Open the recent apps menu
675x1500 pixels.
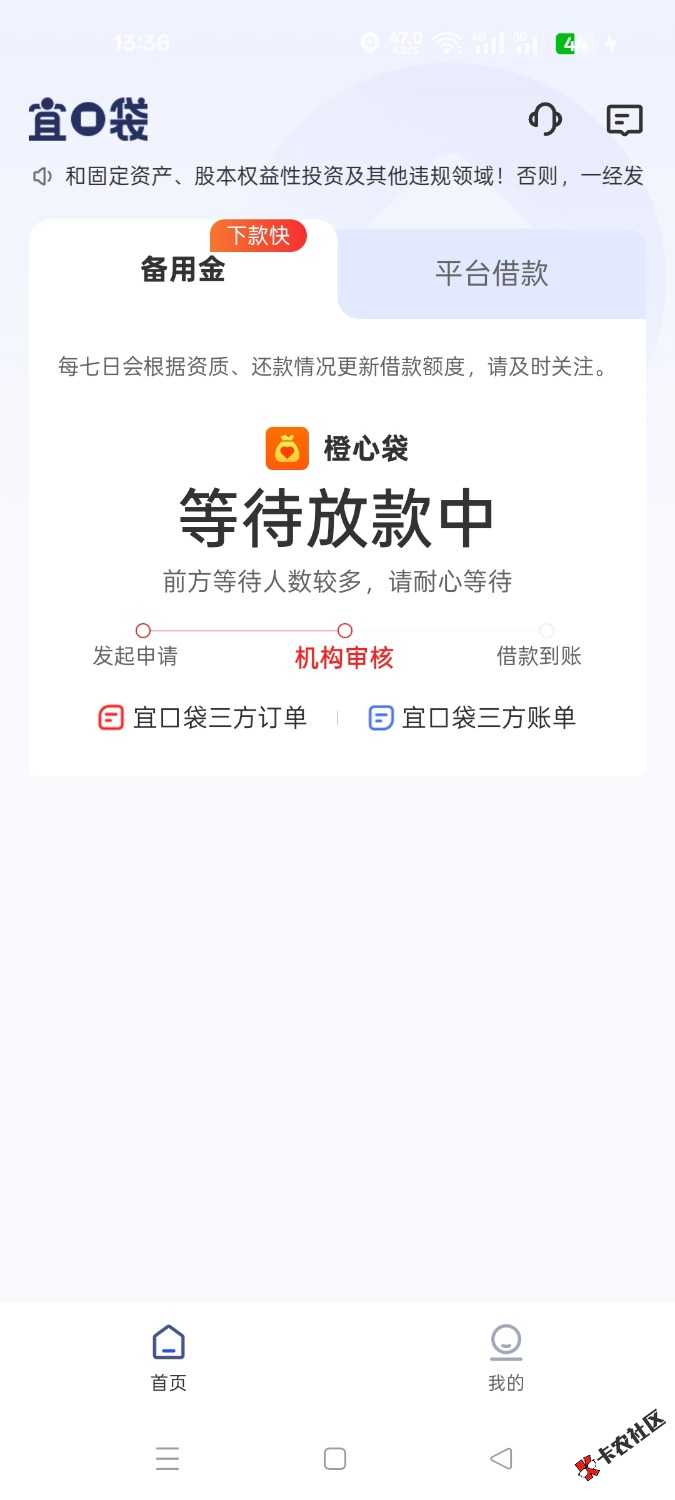tap(168, 1459)
